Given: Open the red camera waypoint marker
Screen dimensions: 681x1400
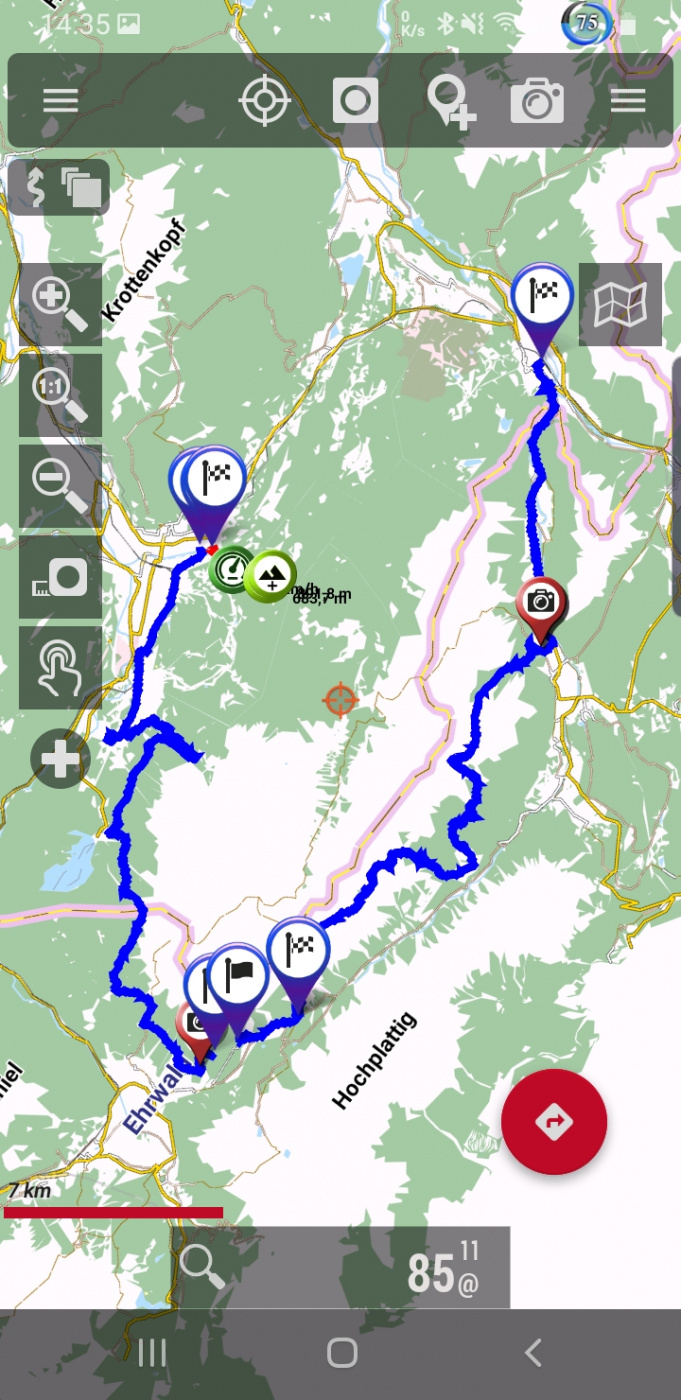Looking at the screenshot, I should click(541, 603).
